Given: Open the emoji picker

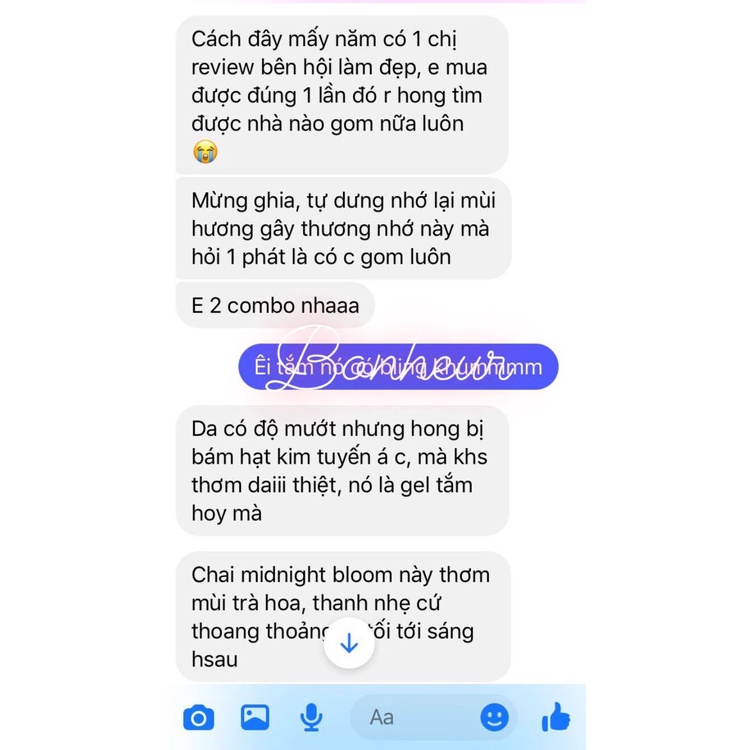Looking at the screenshot, I should point(494,717).
